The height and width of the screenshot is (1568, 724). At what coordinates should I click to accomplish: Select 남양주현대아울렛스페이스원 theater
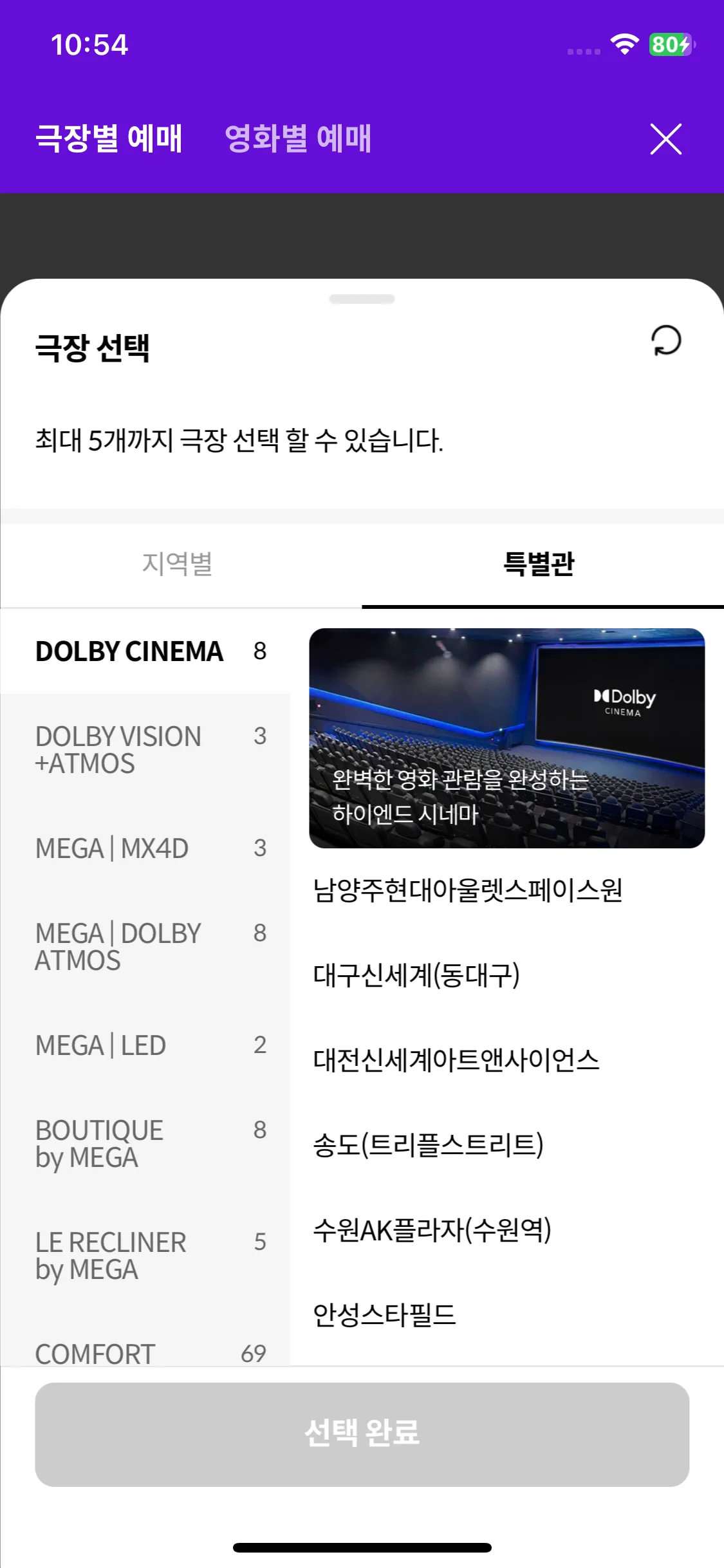467,891
